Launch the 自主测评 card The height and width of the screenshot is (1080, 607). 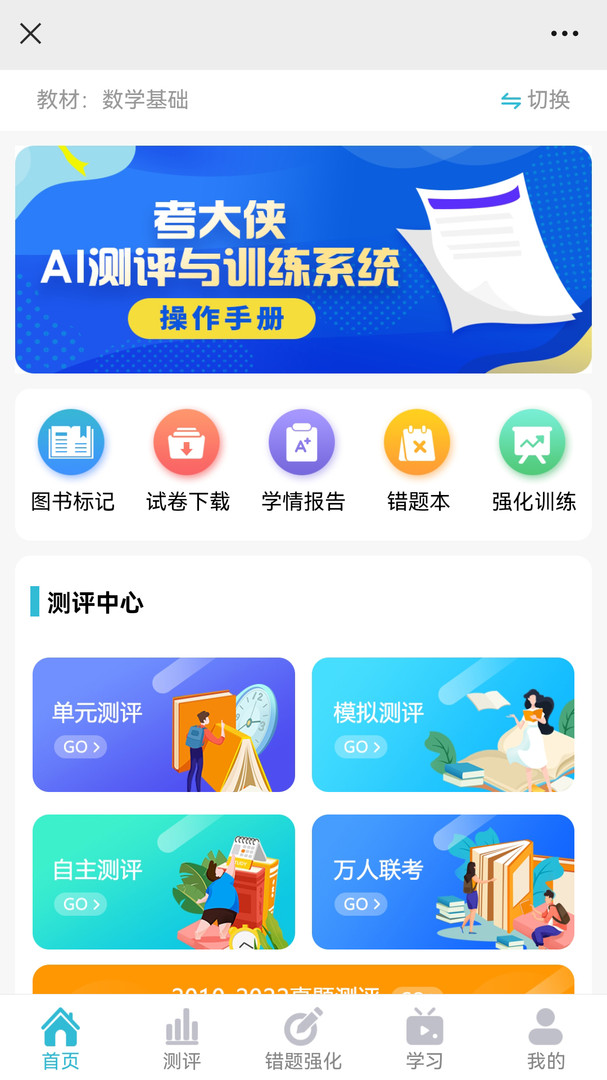pyautogui.click(x=164, y=882)
